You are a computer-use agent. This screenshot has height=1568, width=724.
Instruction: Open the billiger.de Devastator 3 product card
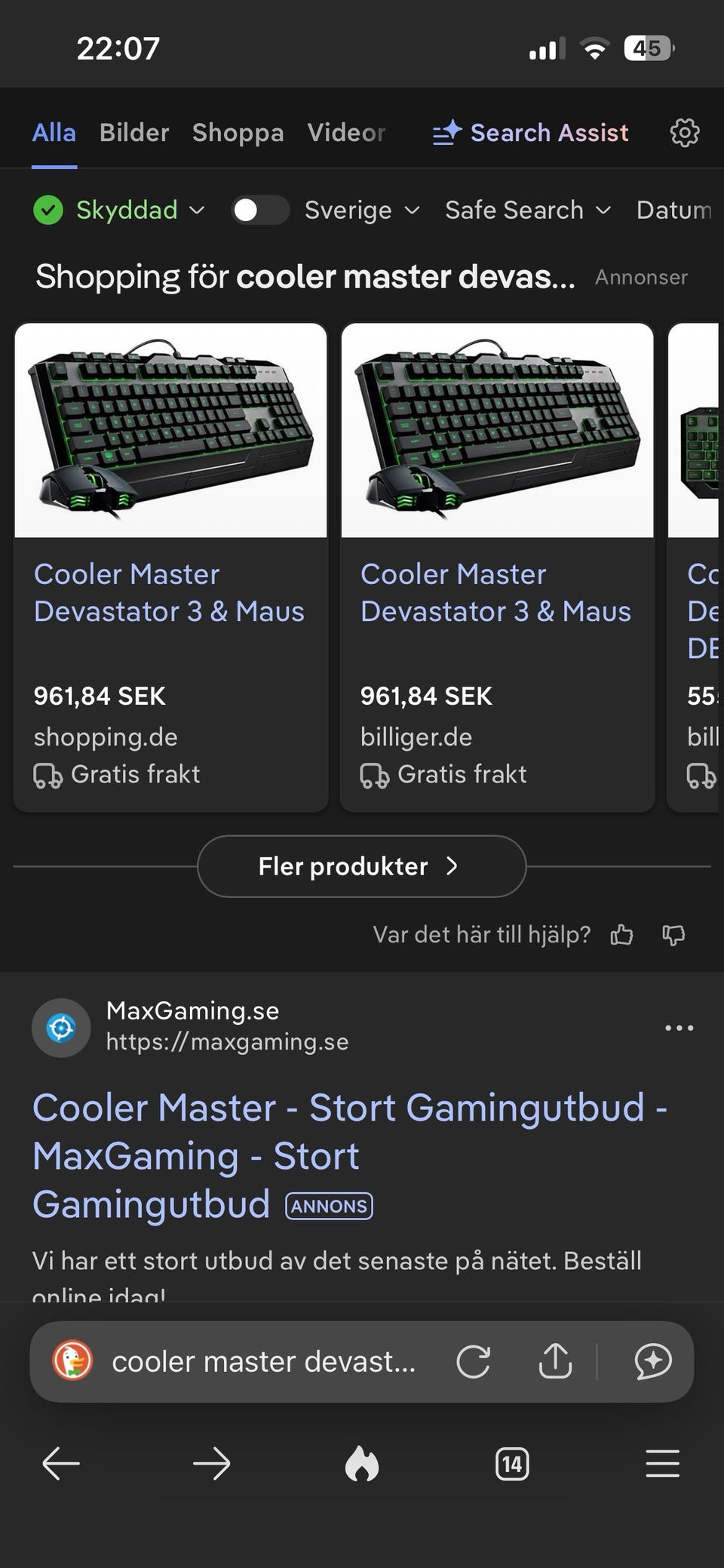[x=497, y=566]
